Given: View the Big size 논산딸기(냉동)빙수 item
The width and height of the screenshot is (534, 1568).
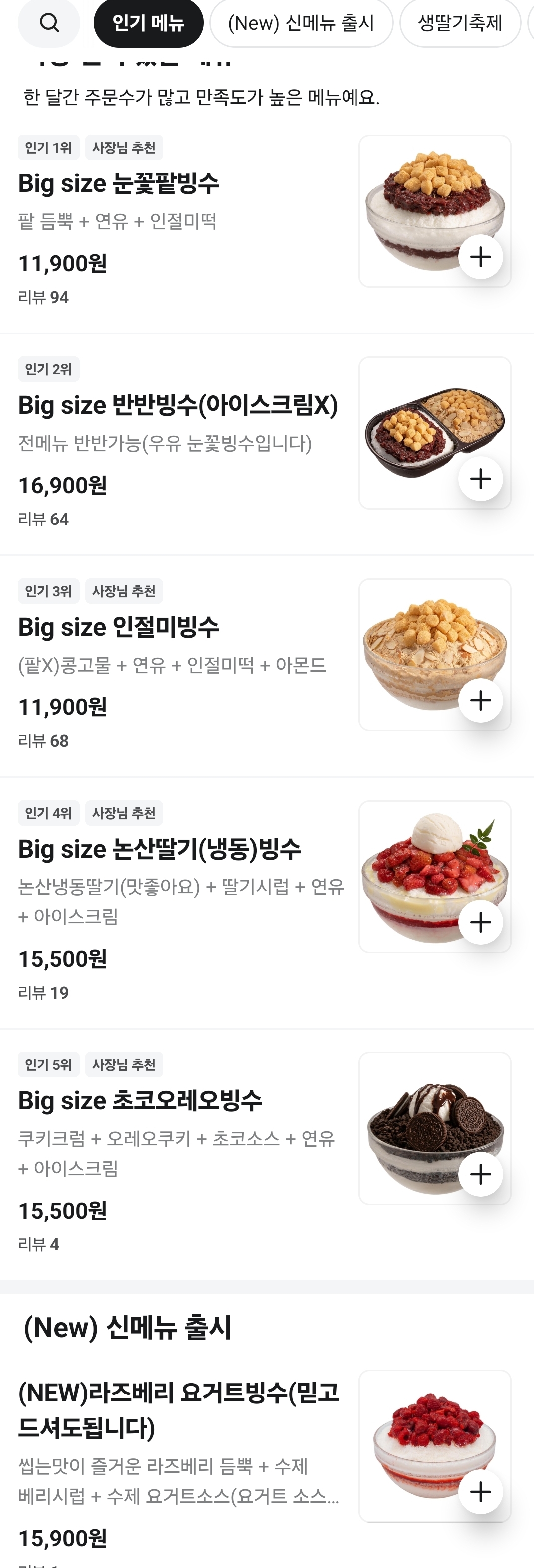Looking at the screenshot, I should point(160,849).
